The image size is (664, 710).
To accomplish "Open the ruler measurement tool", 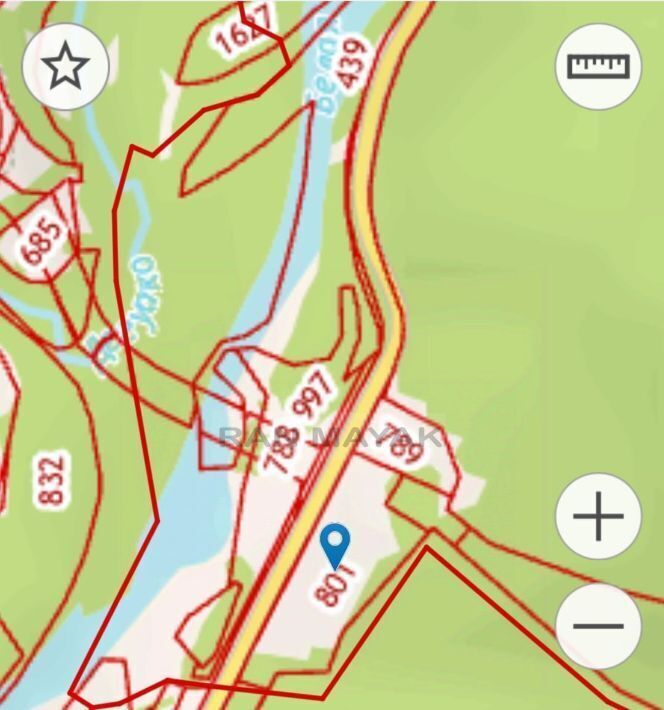I will click(x=598, y=66).
